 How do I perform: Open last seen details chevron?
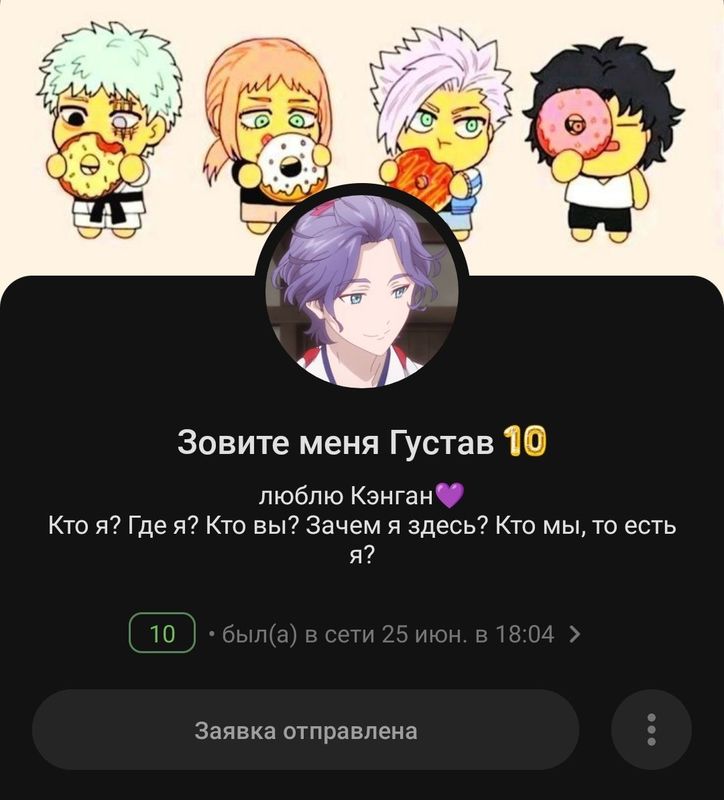click(x=574, y=633)
